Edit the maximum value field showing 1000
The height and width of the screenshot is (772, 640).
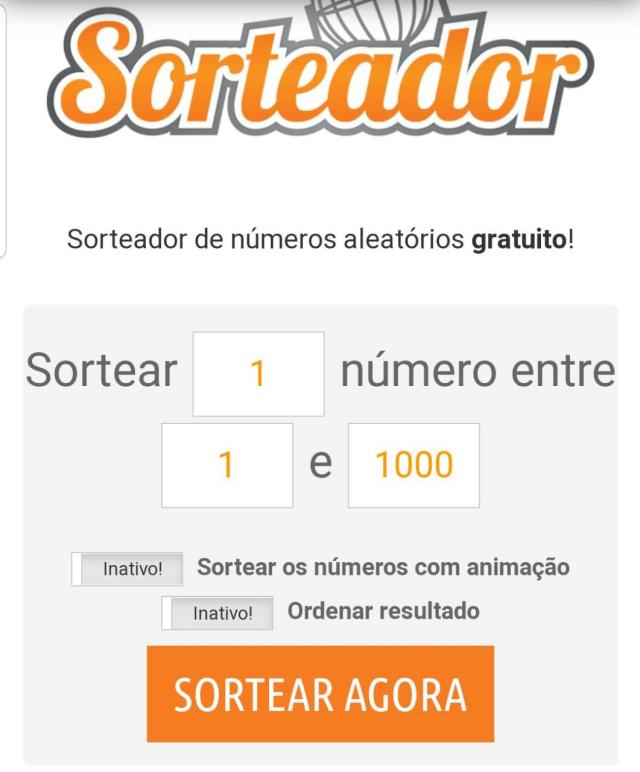413,465
